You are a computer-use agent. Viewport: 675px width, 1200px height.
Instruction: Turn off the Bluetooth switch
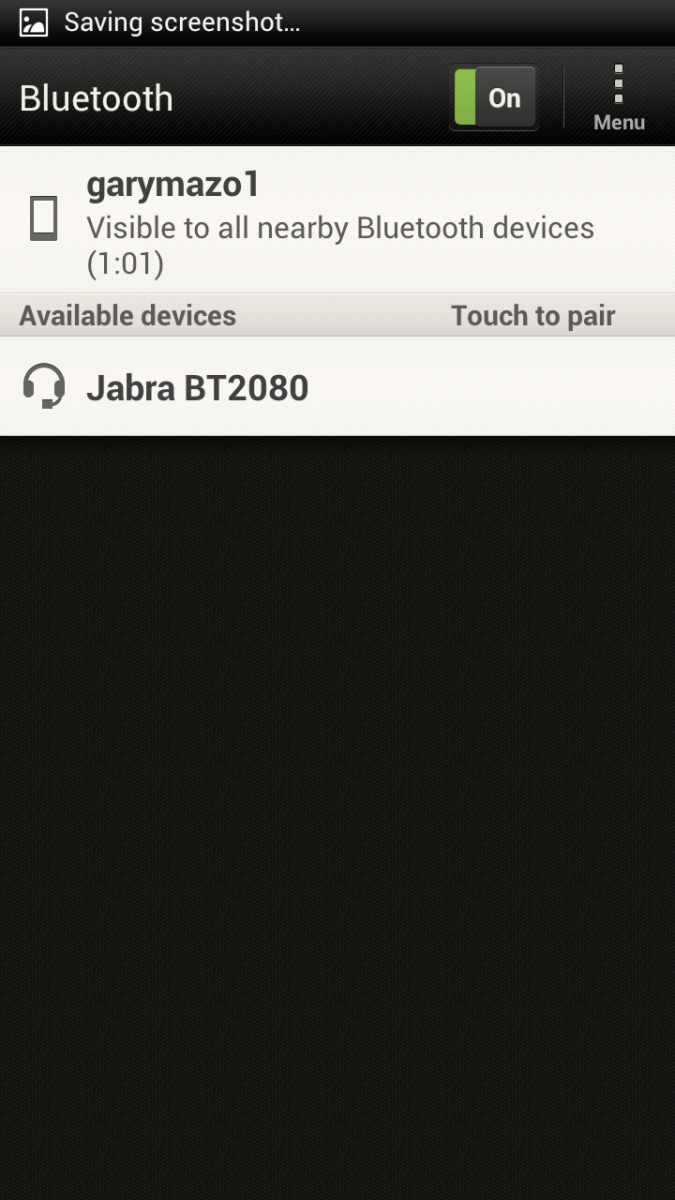(494, 98)
